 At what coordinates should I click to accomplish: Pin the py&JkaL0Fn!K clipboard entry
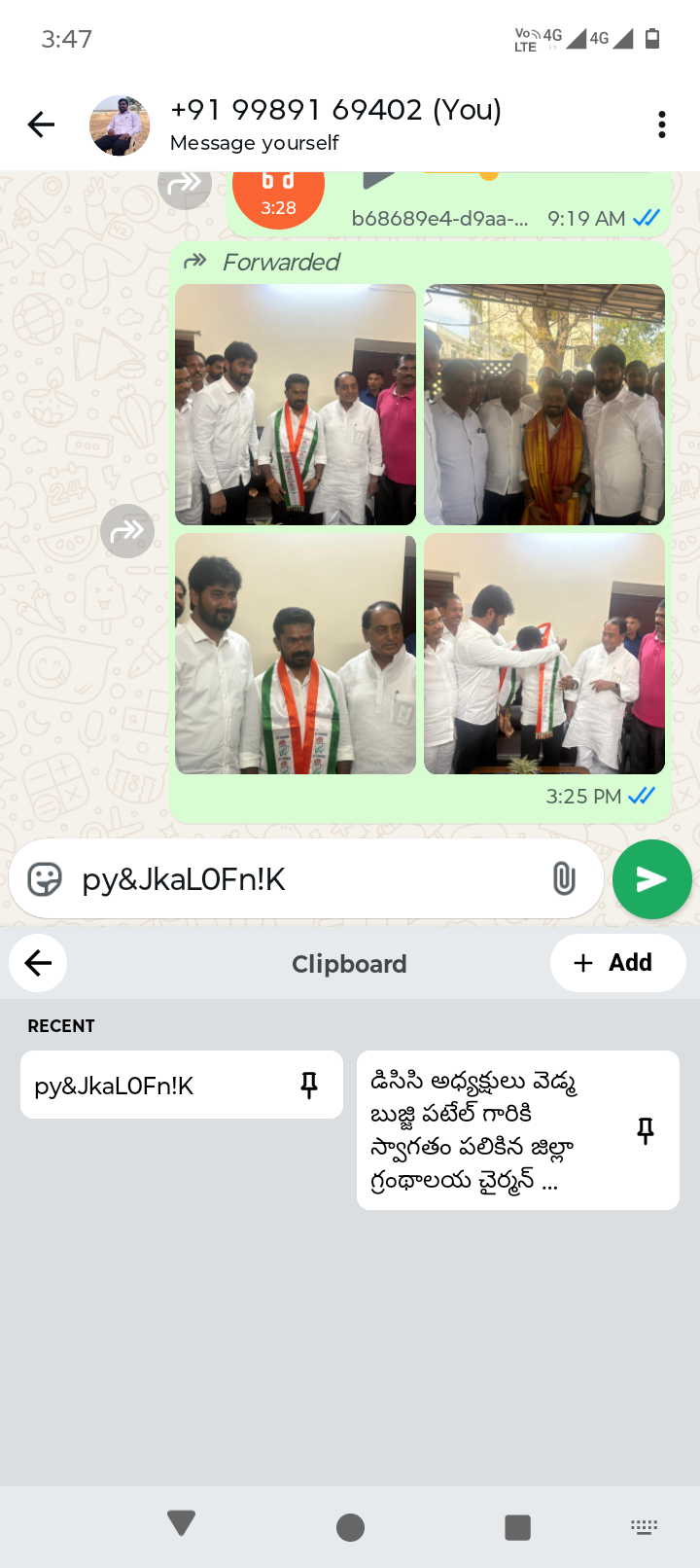point(309,1085)
